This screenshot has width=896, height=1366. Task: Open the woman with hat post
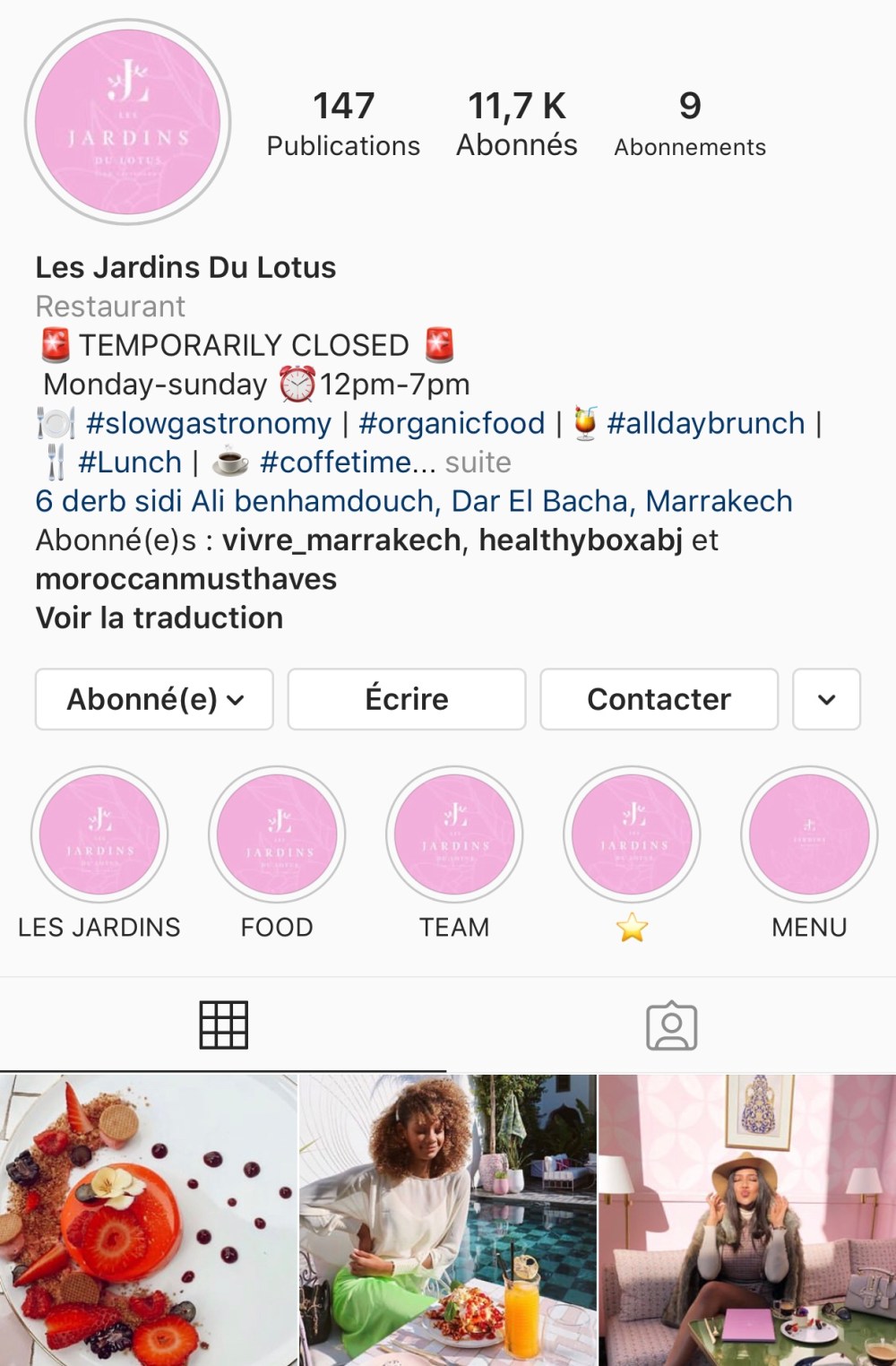point(747,1220)
